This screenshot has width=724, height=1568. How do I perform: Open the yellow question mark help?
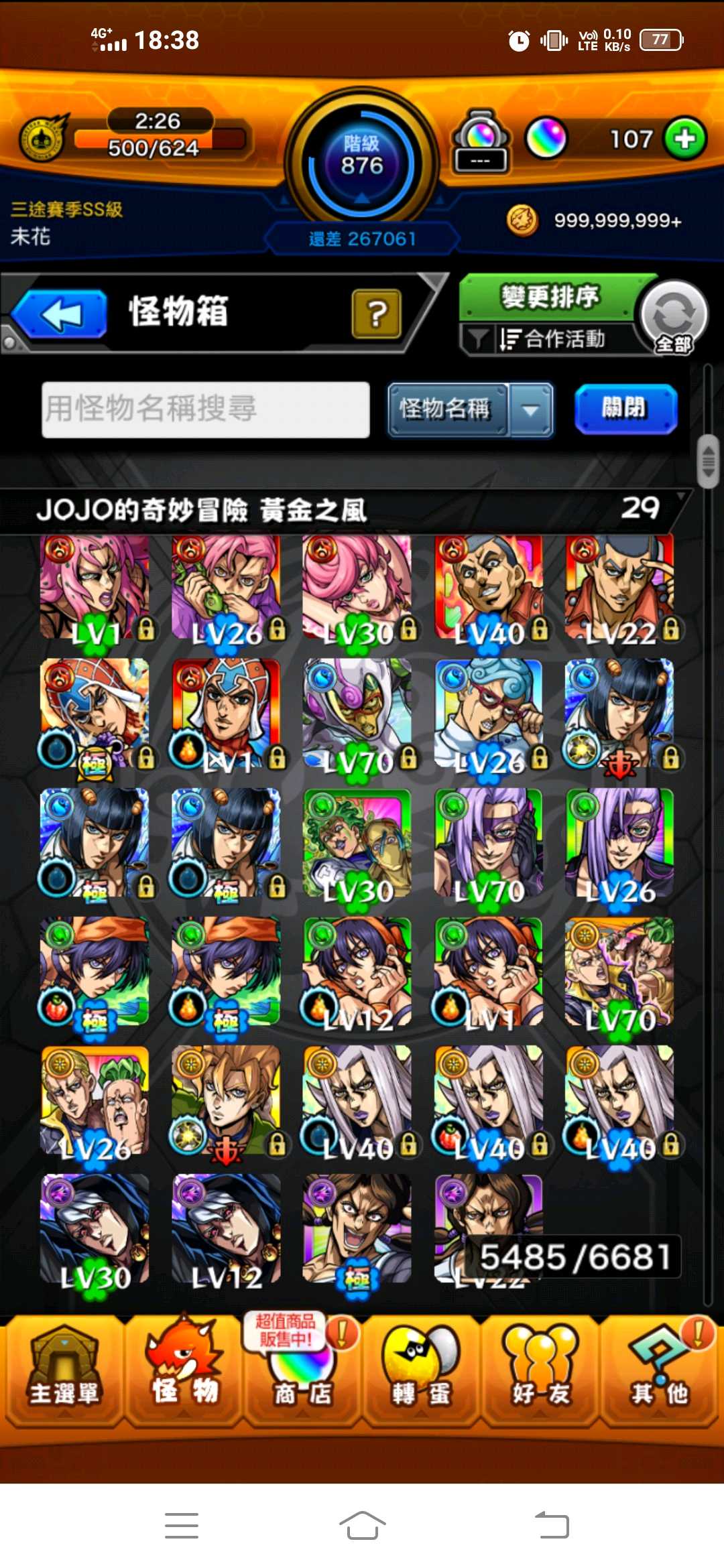coord(376,314)
